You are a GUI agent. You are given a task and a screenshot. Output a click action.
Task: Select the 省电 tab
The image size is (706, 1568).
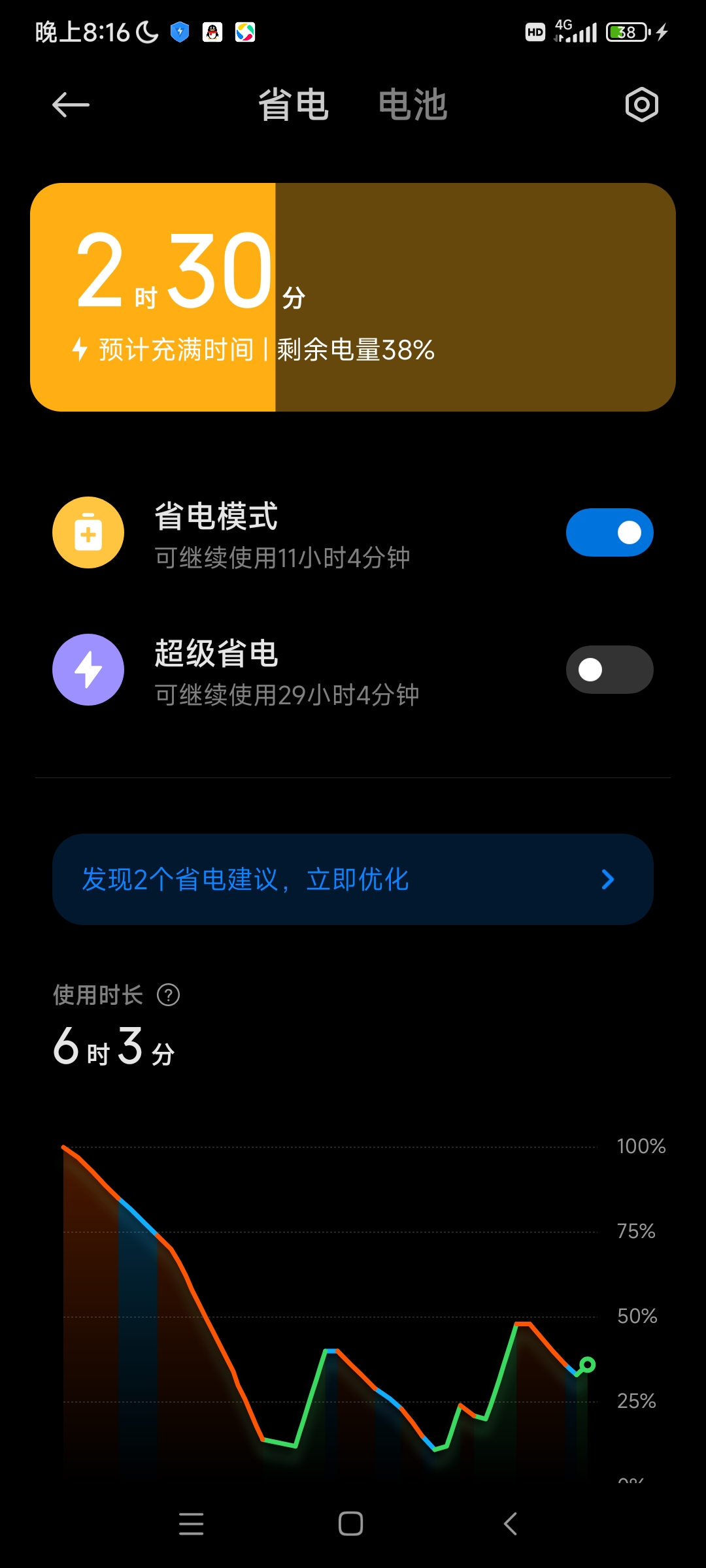(x=293, y=105)
